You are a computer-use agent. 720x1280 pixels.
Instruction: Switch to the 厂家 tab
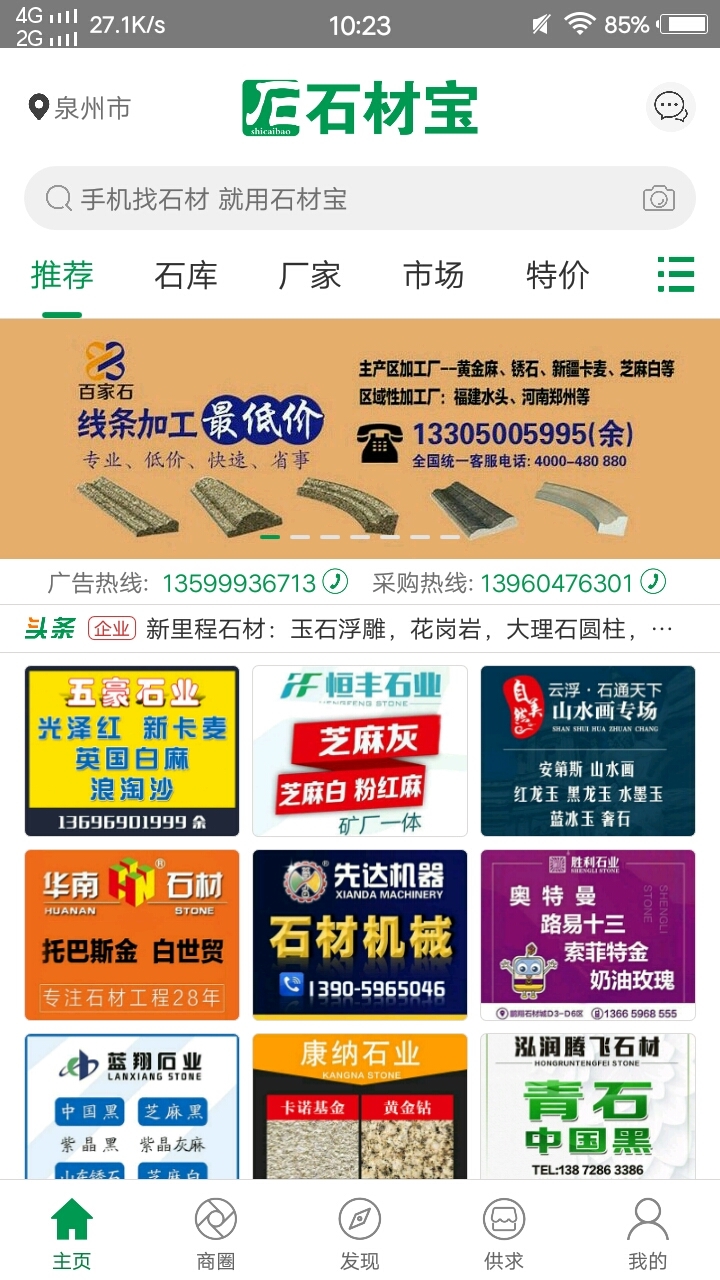(x=309, y=275)
